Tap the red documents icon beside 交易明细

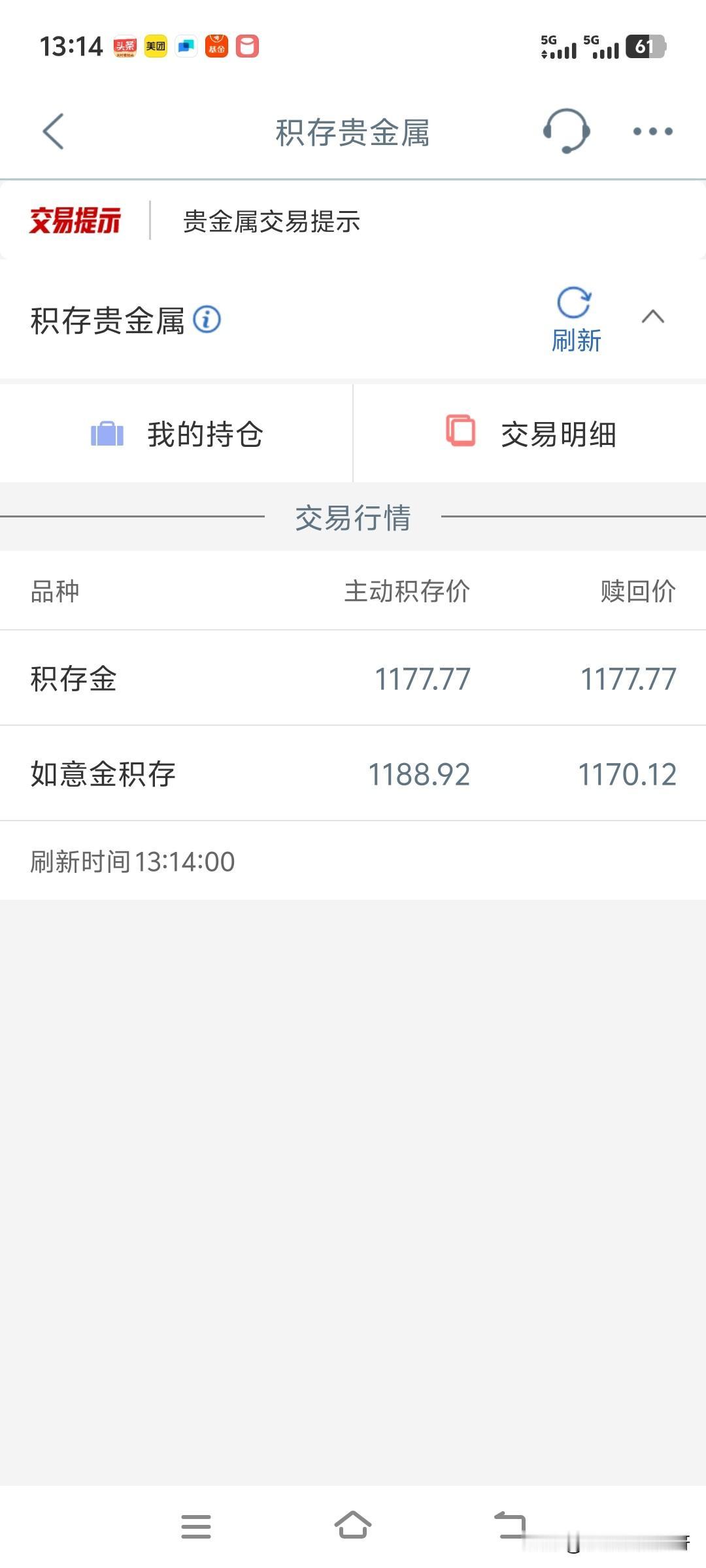tap(462, 431)
